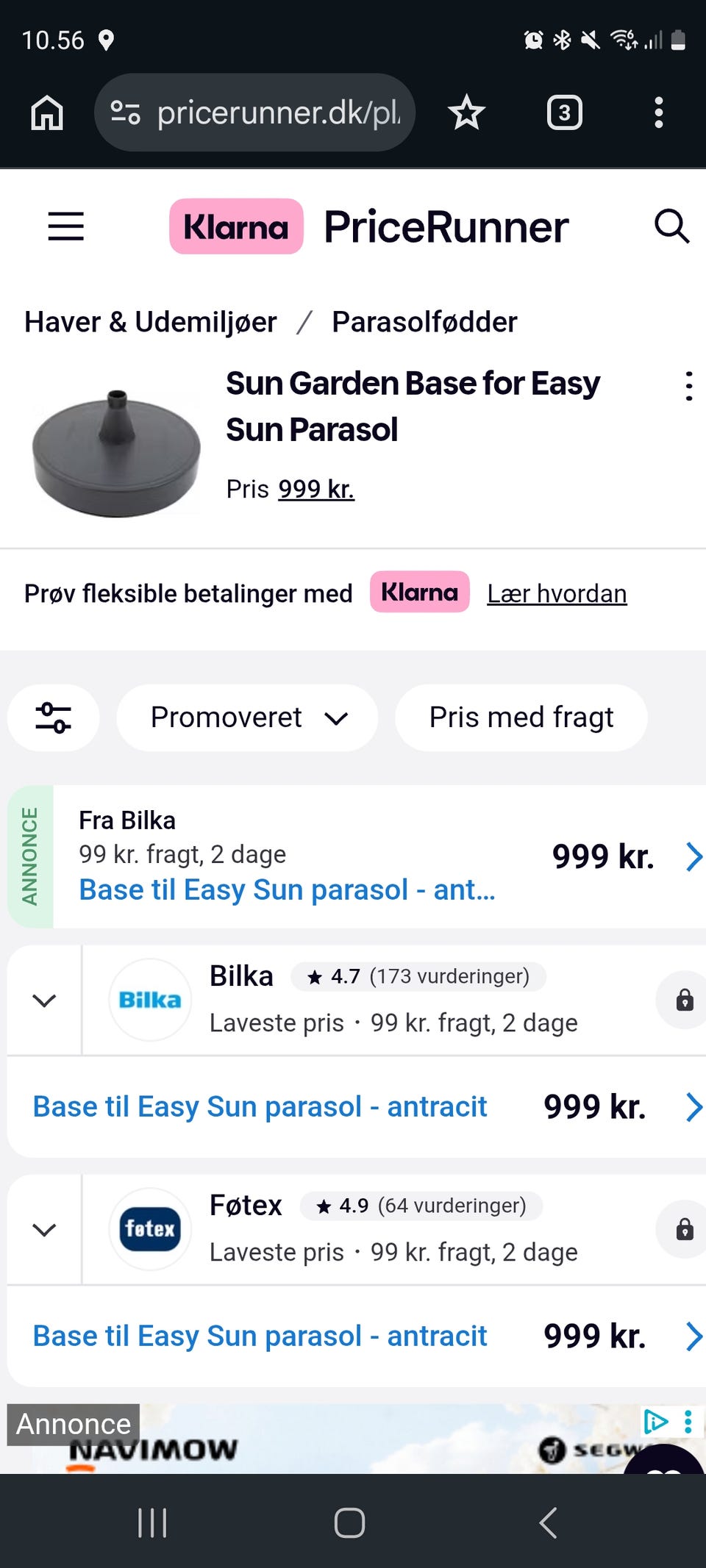Image resolution: width=706 pixels, height=1568 pixels.
Task: Expand the Bilka offer details chevron
Action: pos(43,1000)
